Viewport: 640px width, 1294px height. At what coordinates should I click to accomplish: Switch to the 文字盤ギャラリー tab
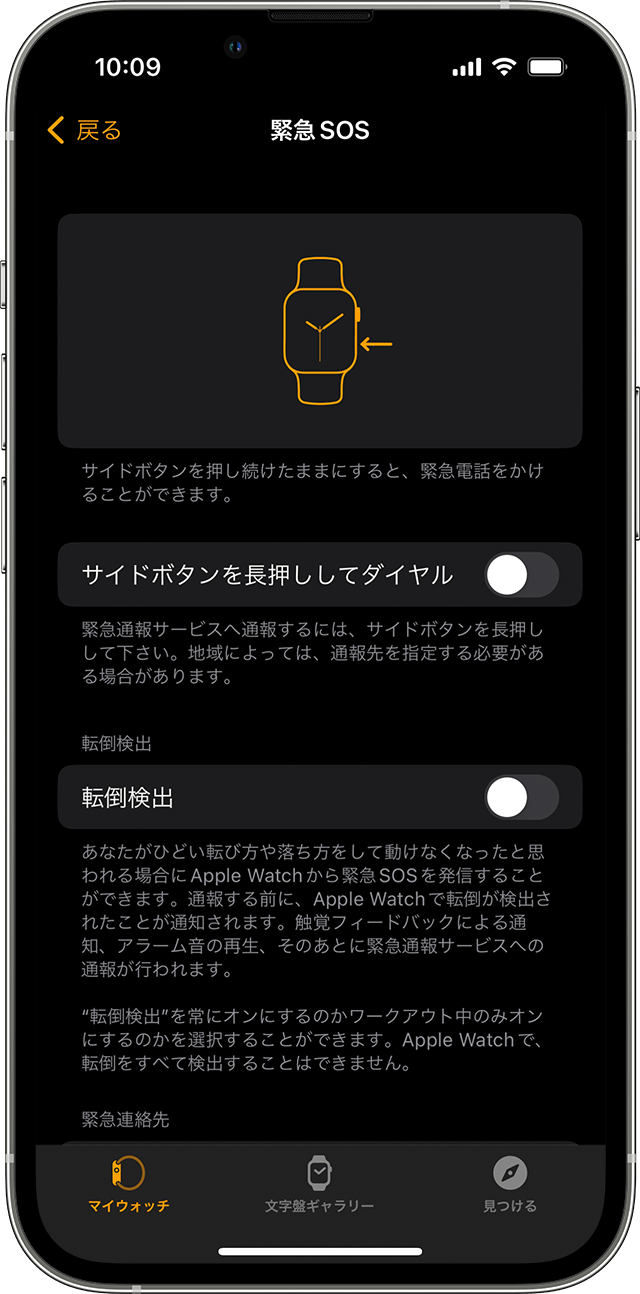click(x=319, y=1184)
